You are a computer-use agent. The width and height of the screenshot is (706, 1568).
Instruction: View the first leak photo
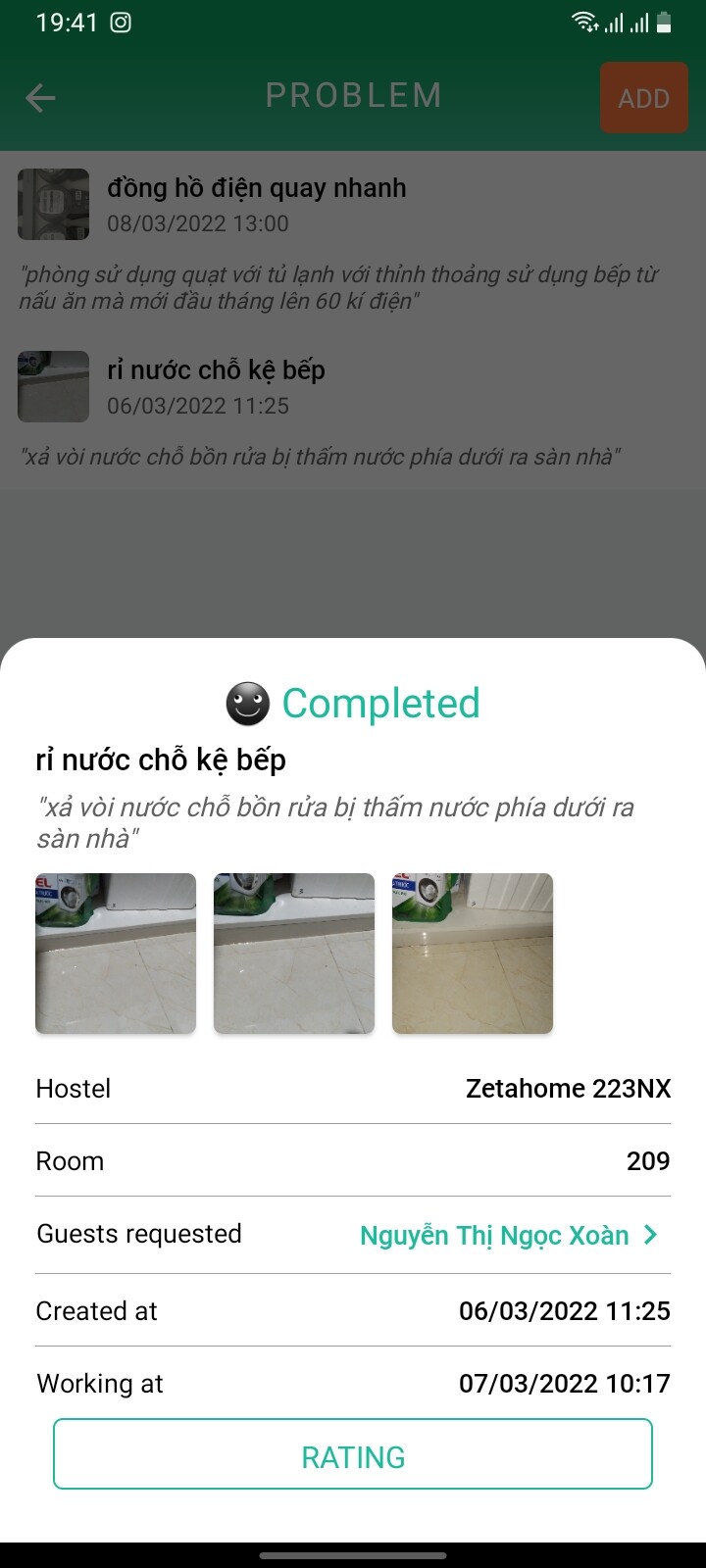[x=116, y=954]
